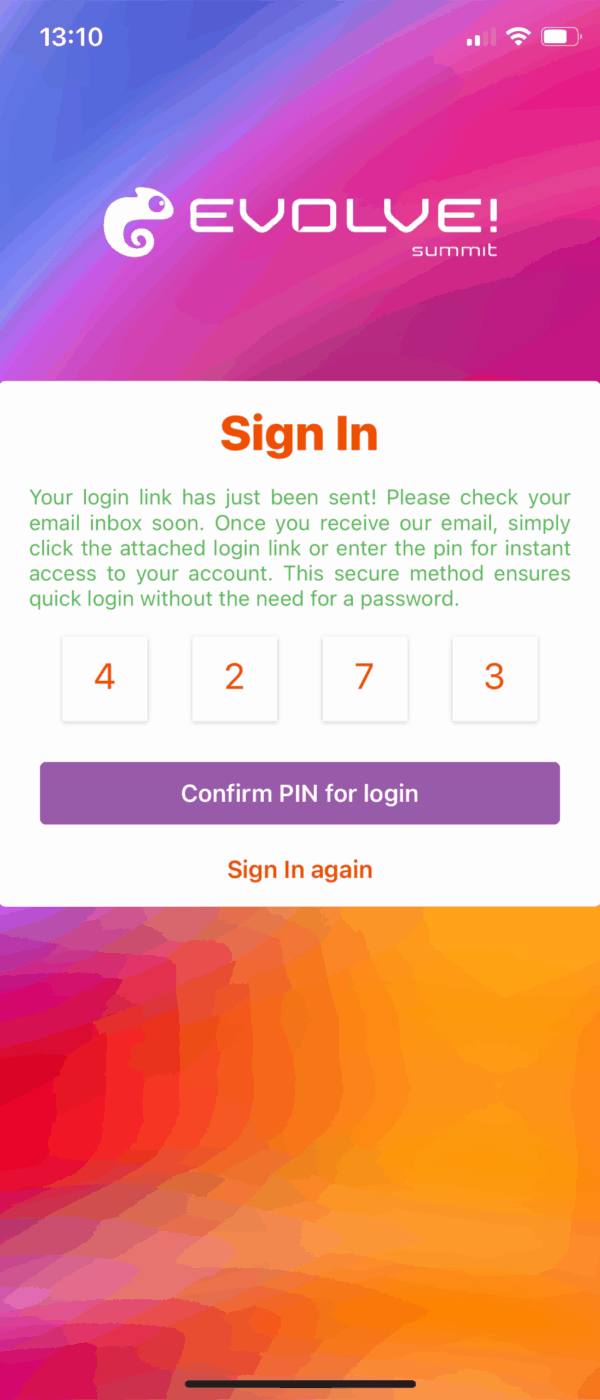Confirm PIN for login

pyautogui.click(x=300, y=794)
